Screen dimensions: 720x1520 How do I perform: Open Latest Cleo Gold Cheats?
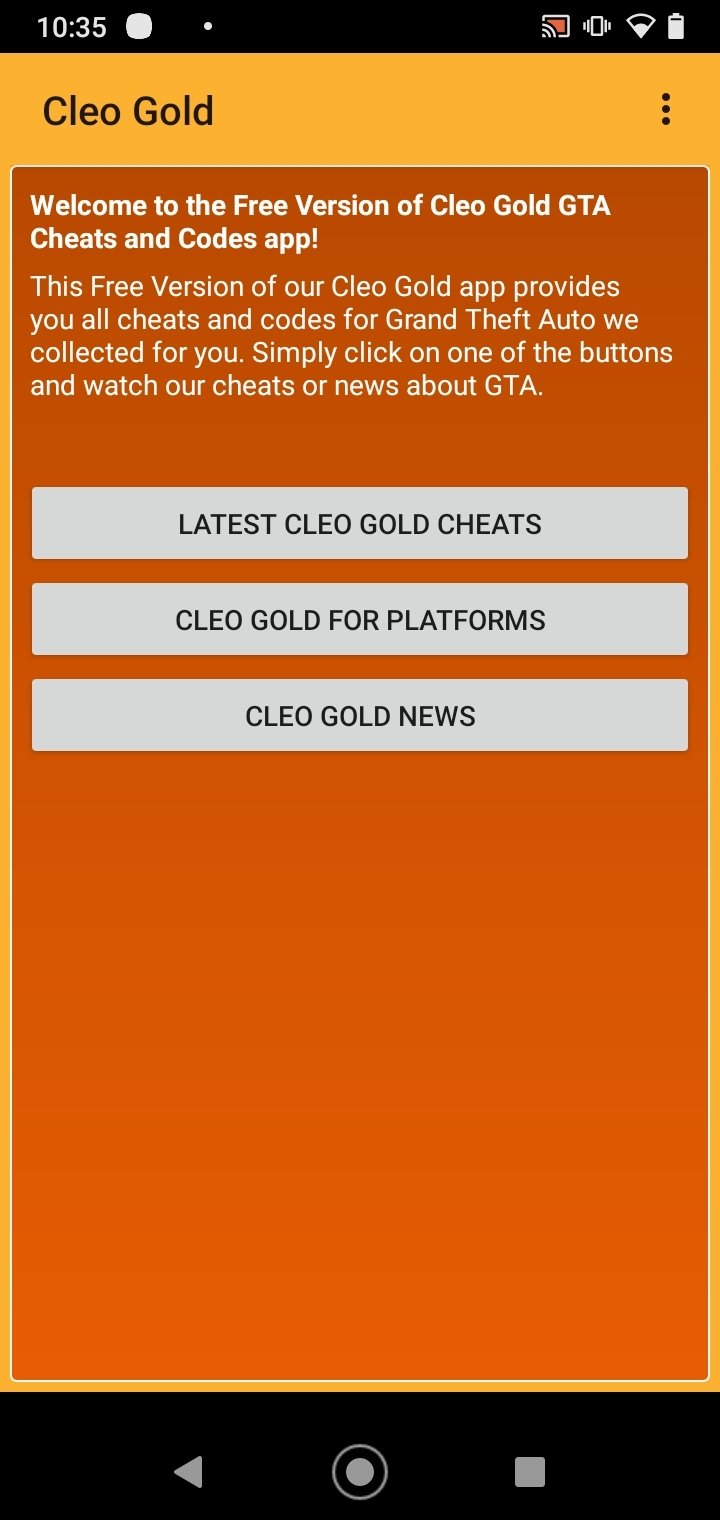[360, 523]
